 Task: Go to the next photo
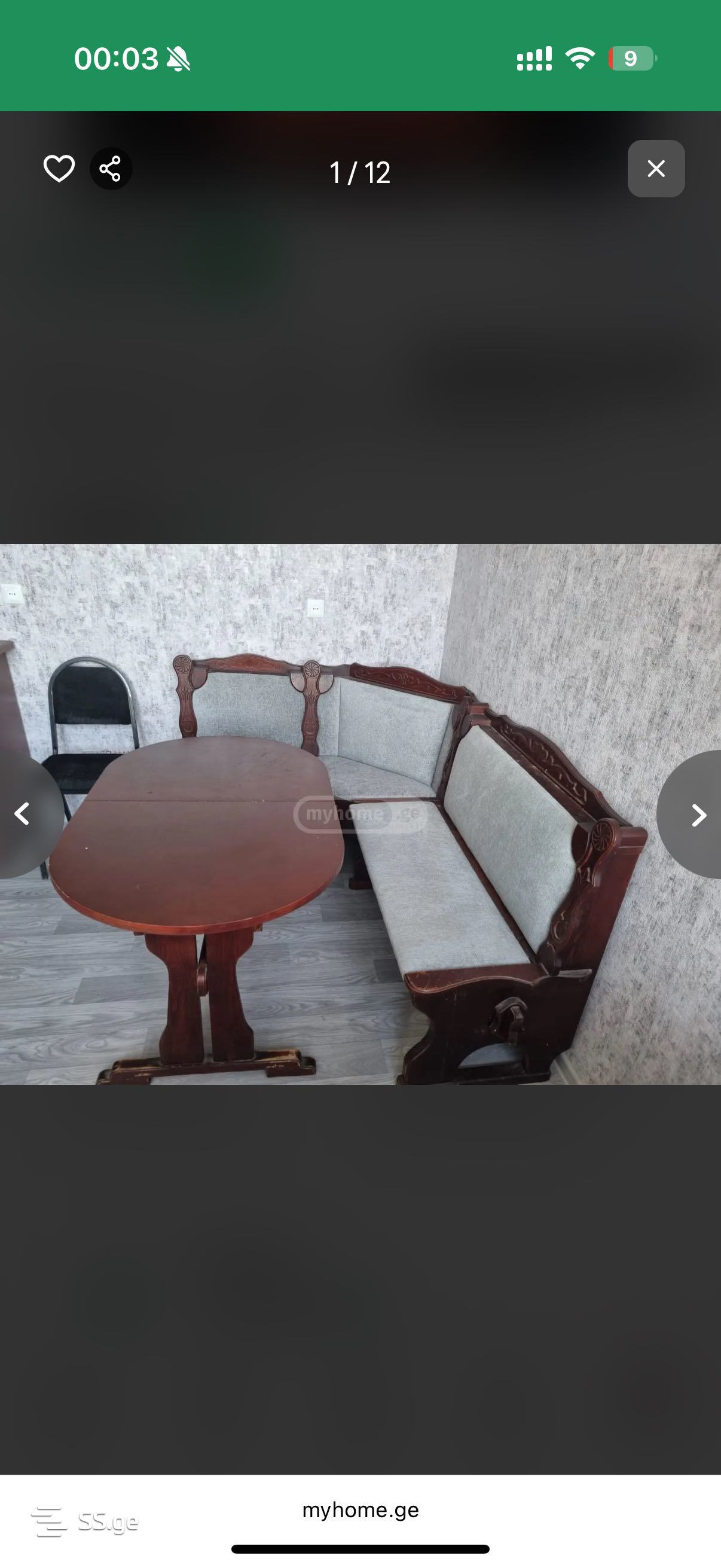click(697, 814)
